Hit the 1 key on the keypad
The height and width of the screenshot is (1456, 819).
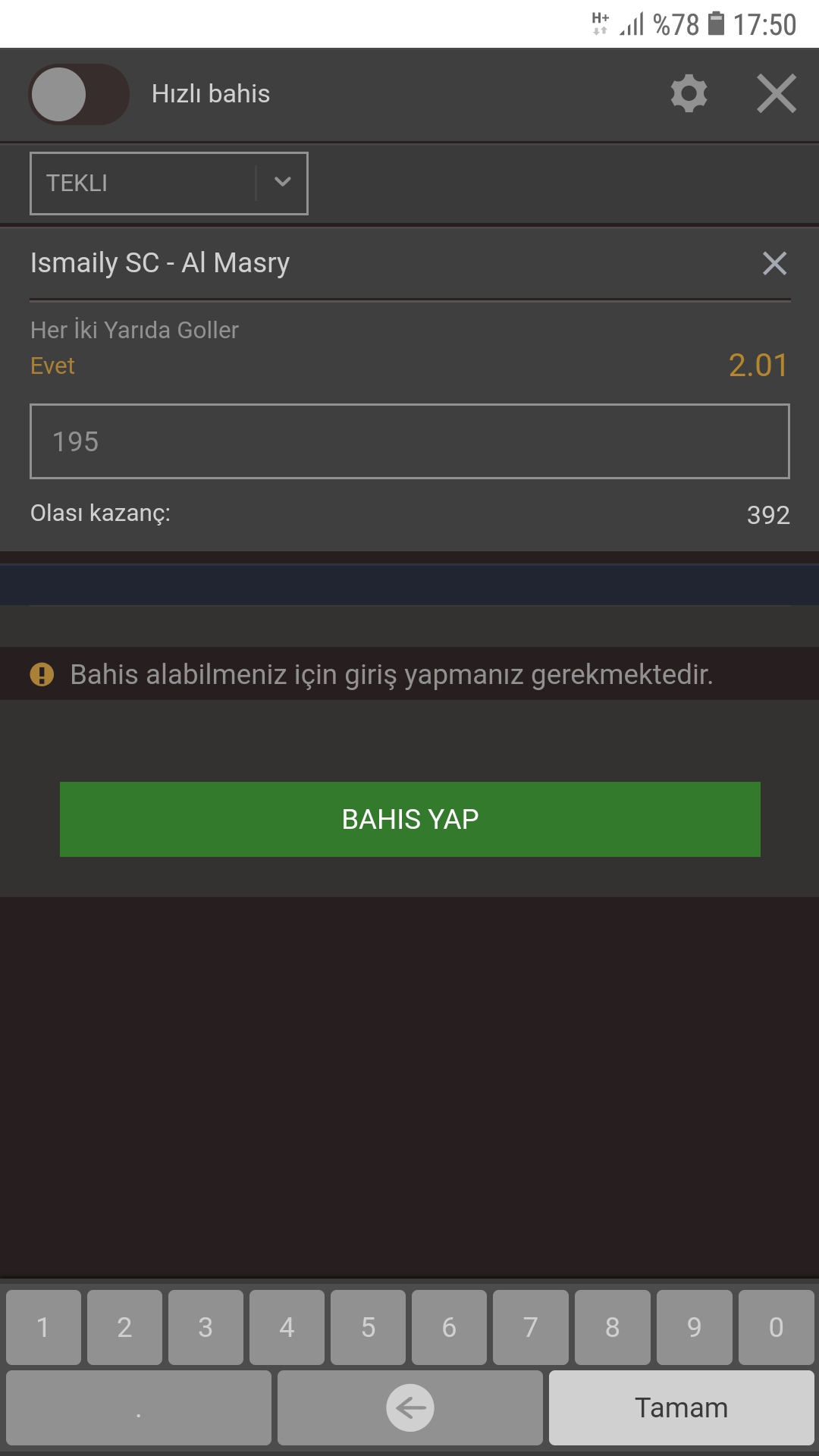click(x=43, y=1327)
